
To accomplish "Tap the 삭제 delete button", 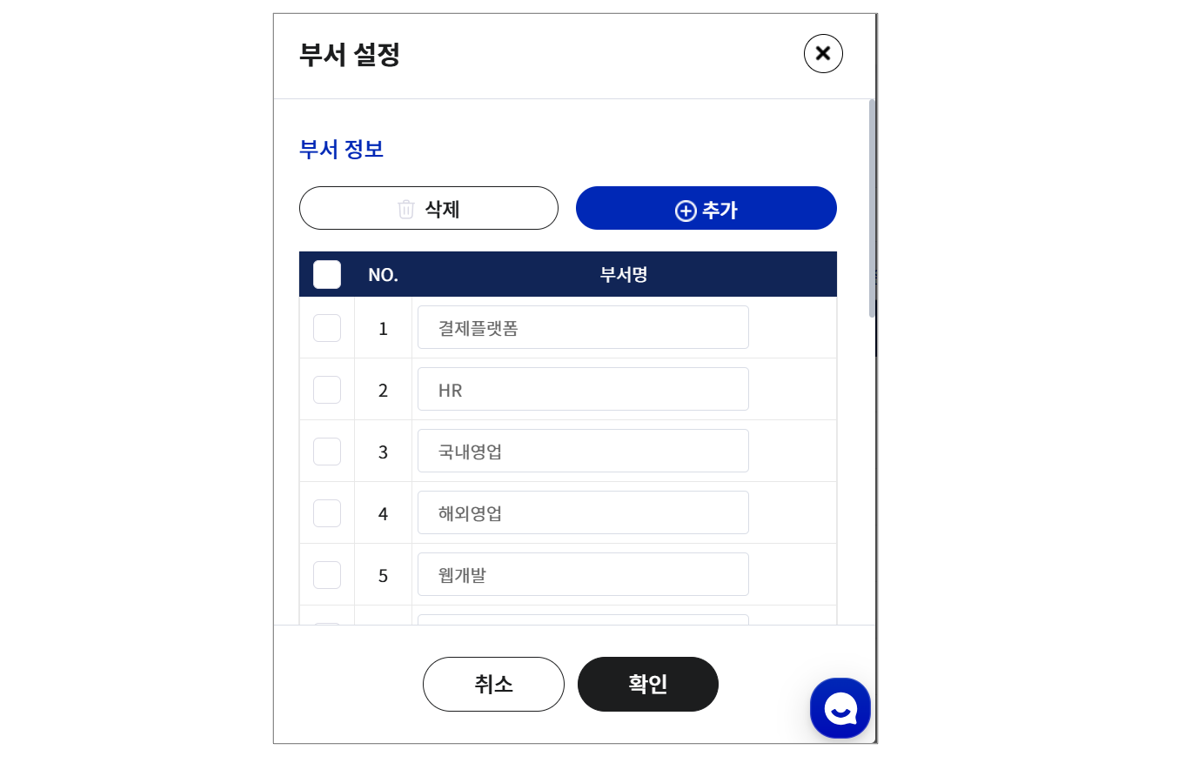I will point(428,209).
